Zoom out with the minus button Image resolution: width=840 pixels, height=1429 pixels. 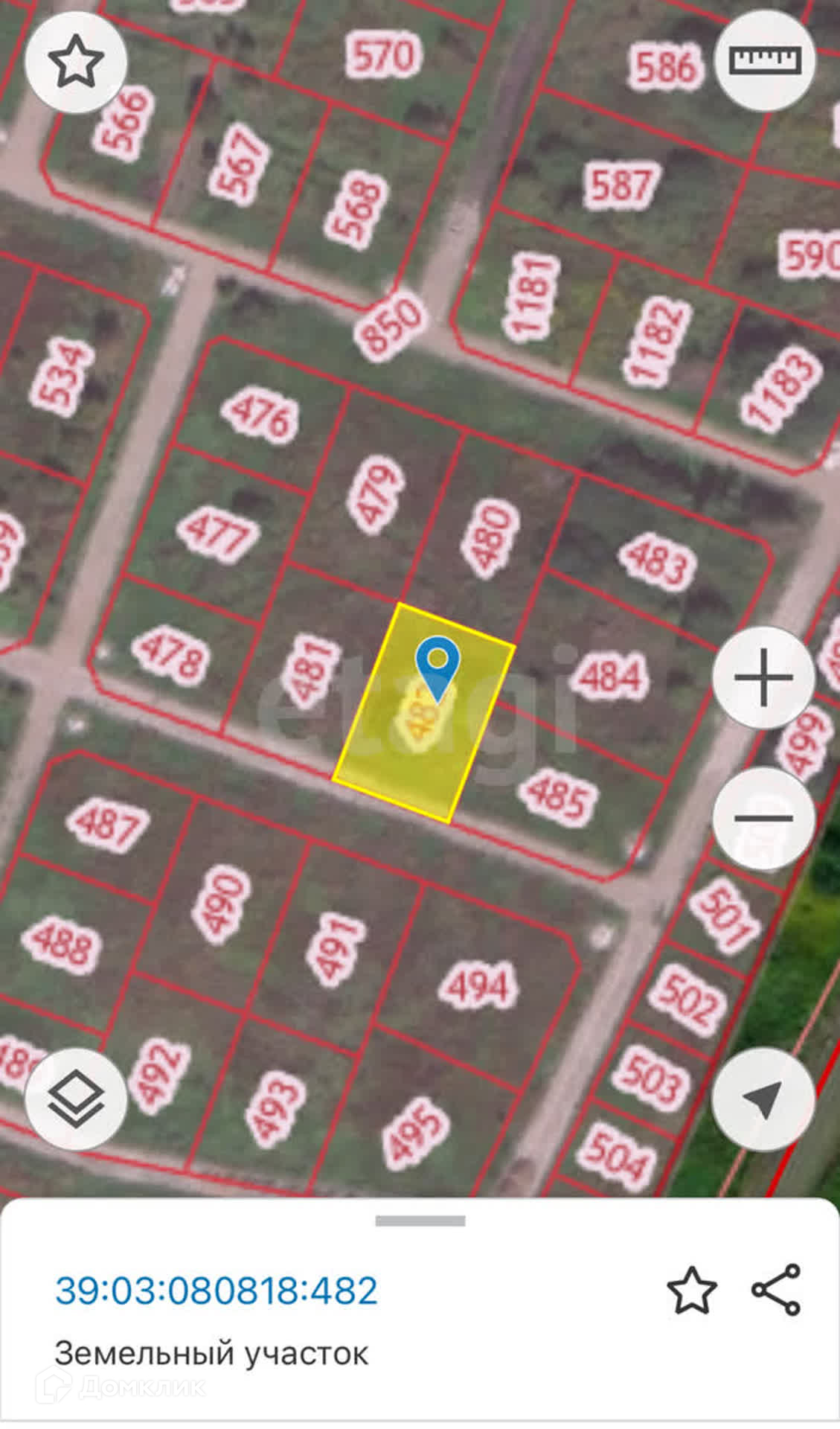click(x=763, y=819)
